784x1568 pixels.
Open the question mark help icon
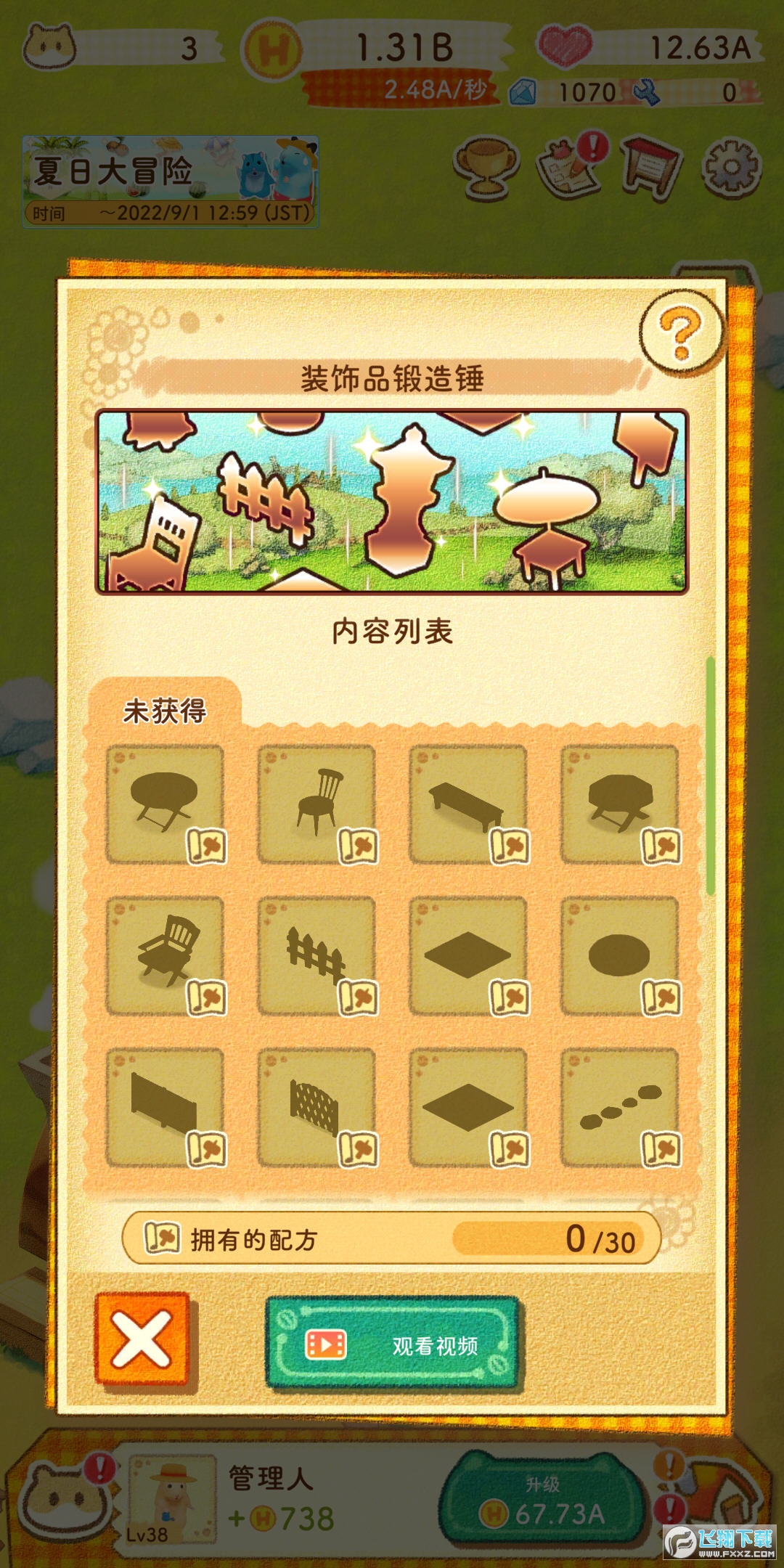(x=680, y=333)
